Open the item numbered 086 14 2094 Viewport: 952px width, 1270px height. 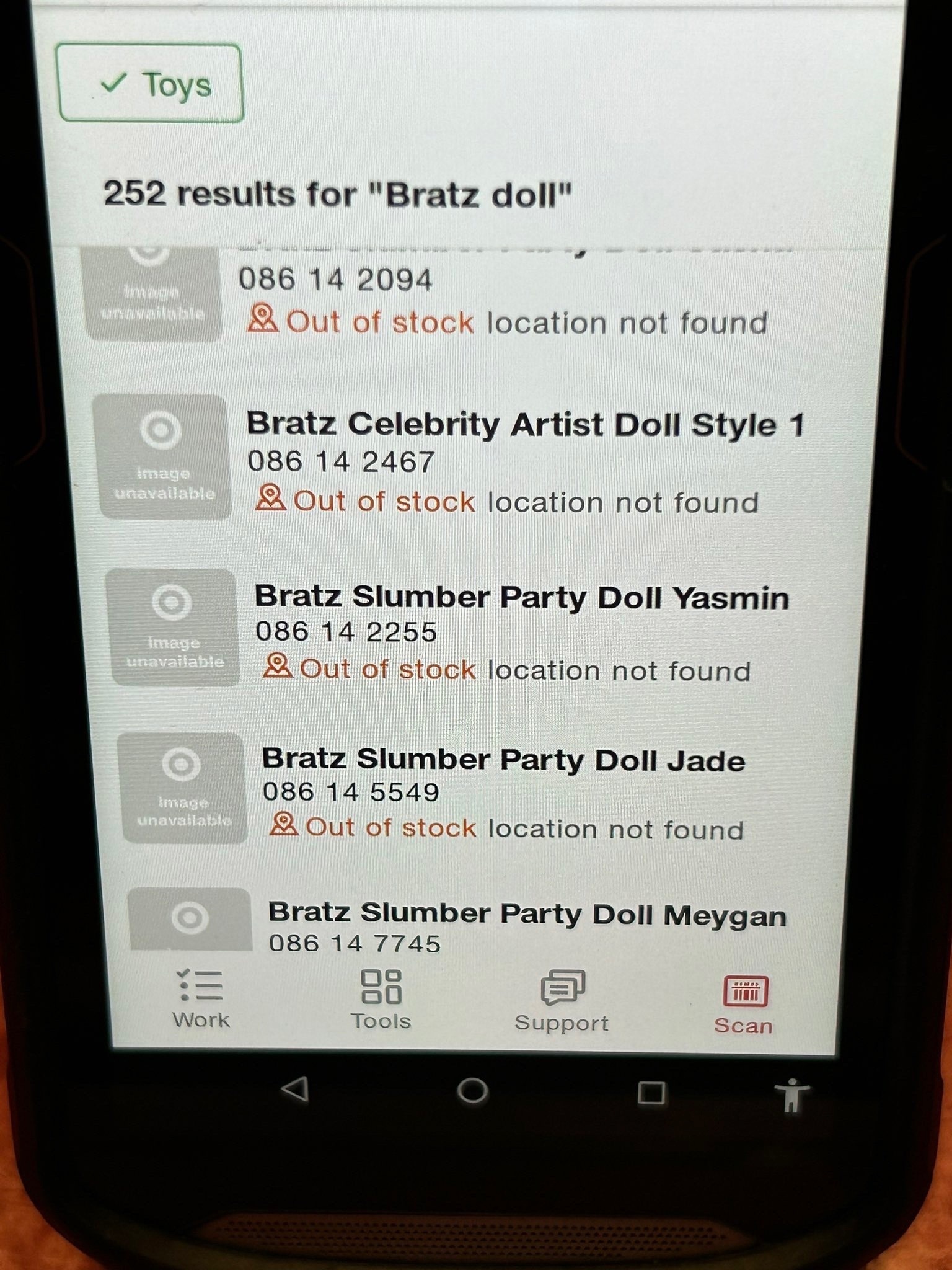click(x=335, y=280)
